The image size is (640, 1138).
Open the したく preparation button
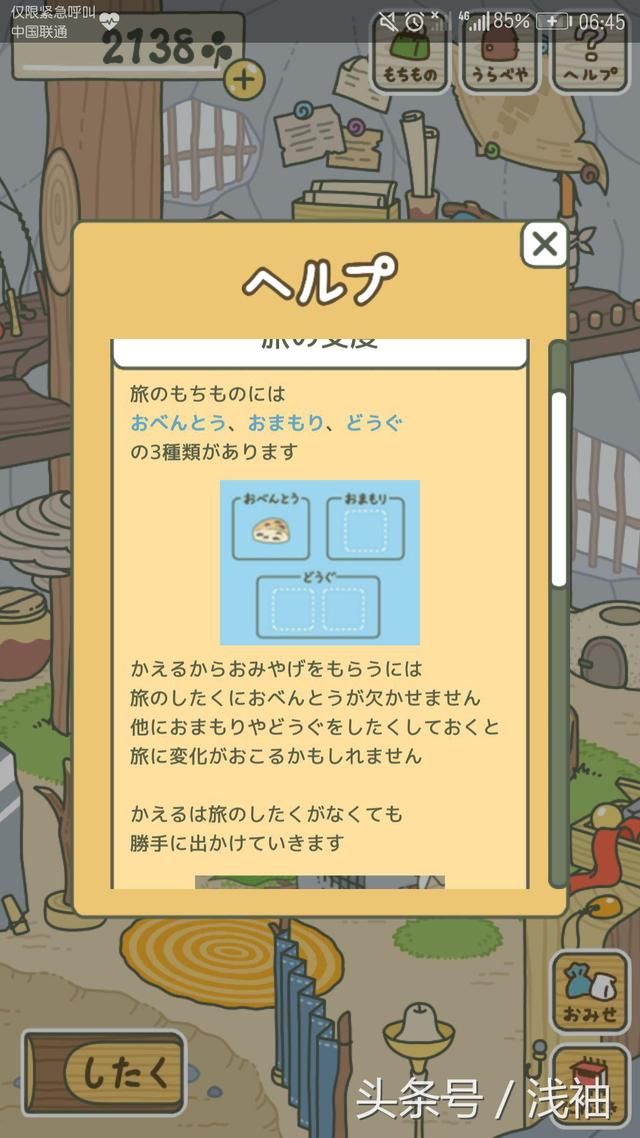(x=104, y=1073)
